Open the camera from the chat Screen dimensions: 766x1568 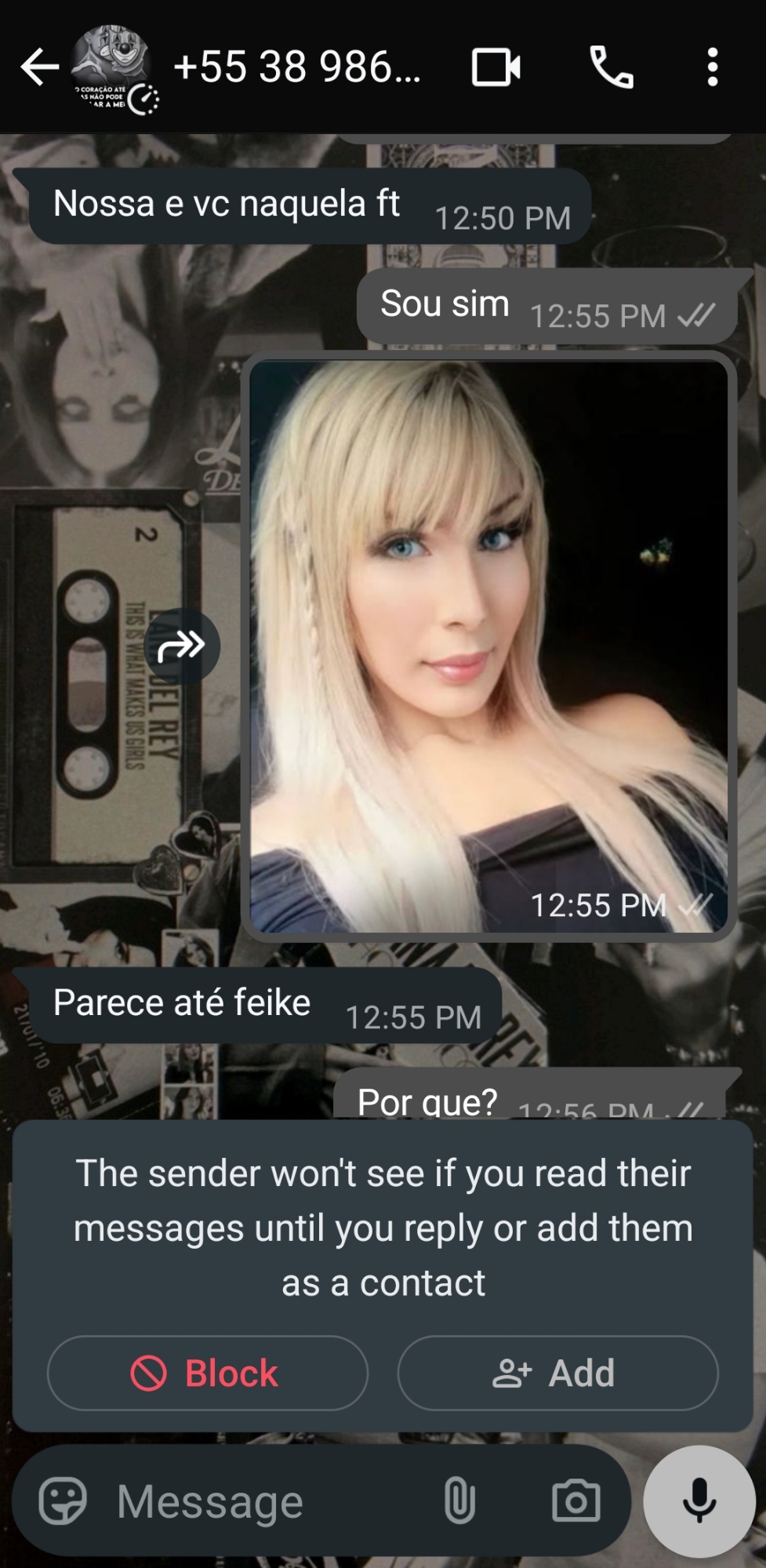coord(575,1501)
